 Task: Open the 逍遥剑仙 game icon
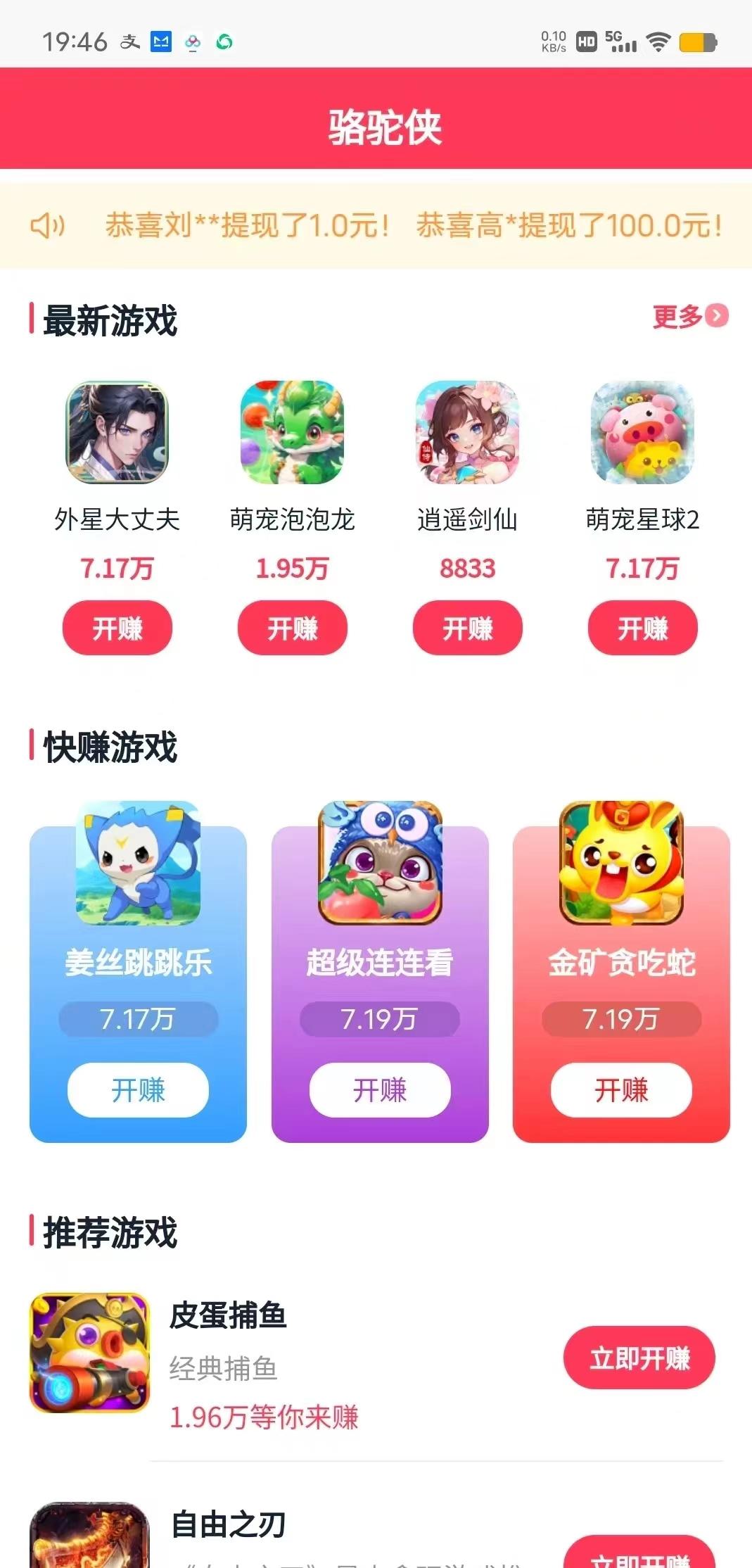point(468,432)
